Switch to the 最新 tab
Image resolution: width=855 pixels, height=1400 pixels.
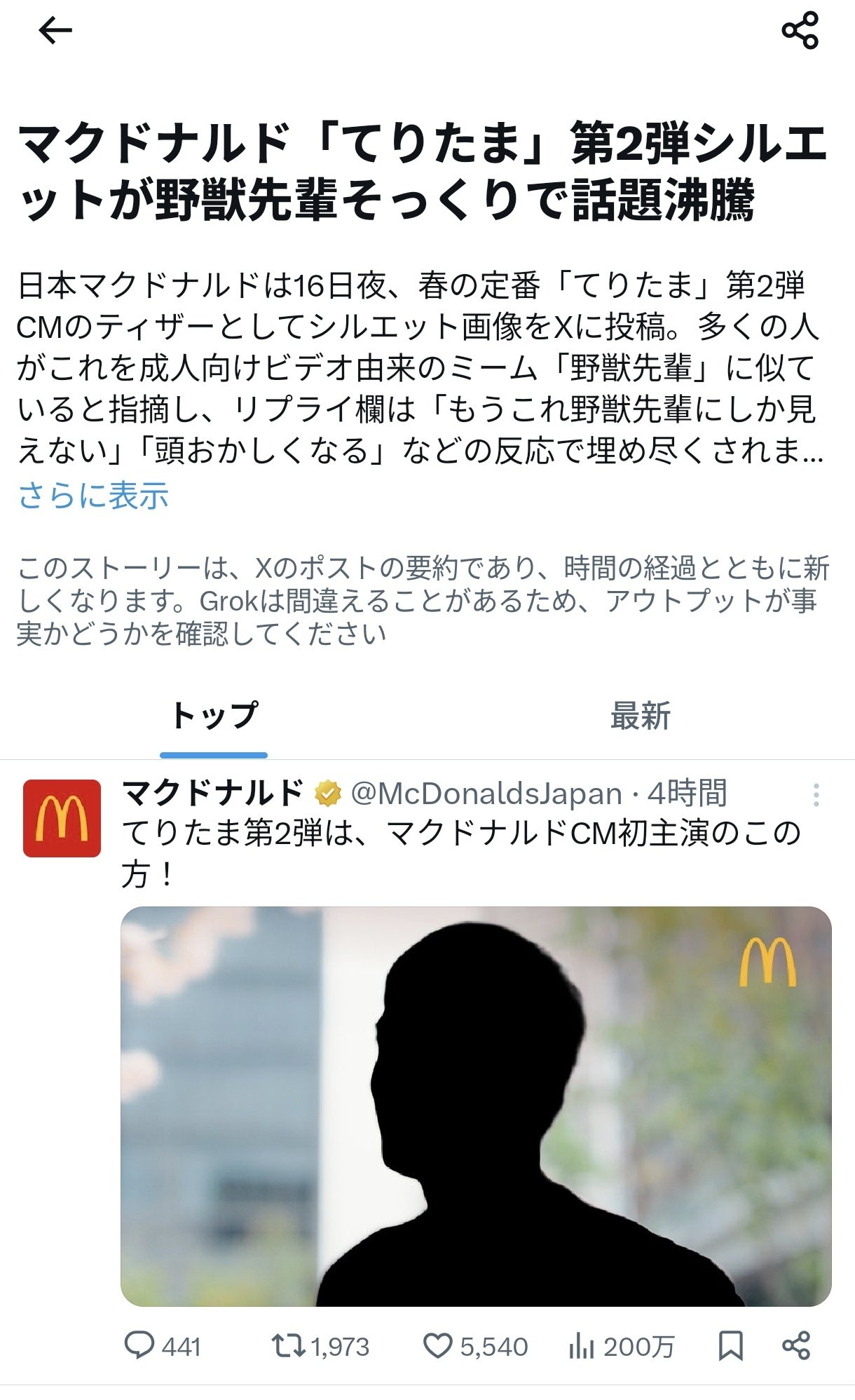point(640,716)
